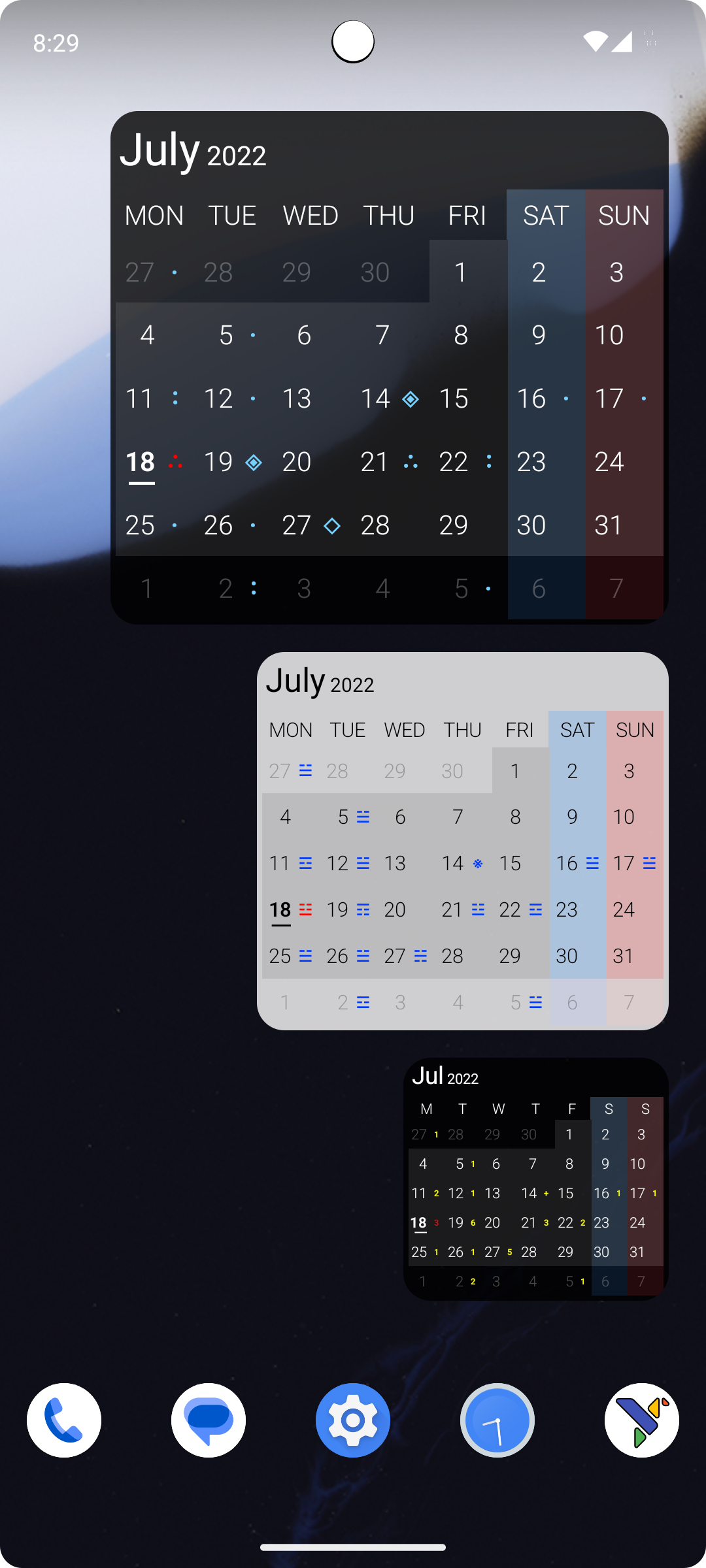Open the small Jul 2022 calendar widget
706x1568 pixels.
click(x=535, y=1179)
